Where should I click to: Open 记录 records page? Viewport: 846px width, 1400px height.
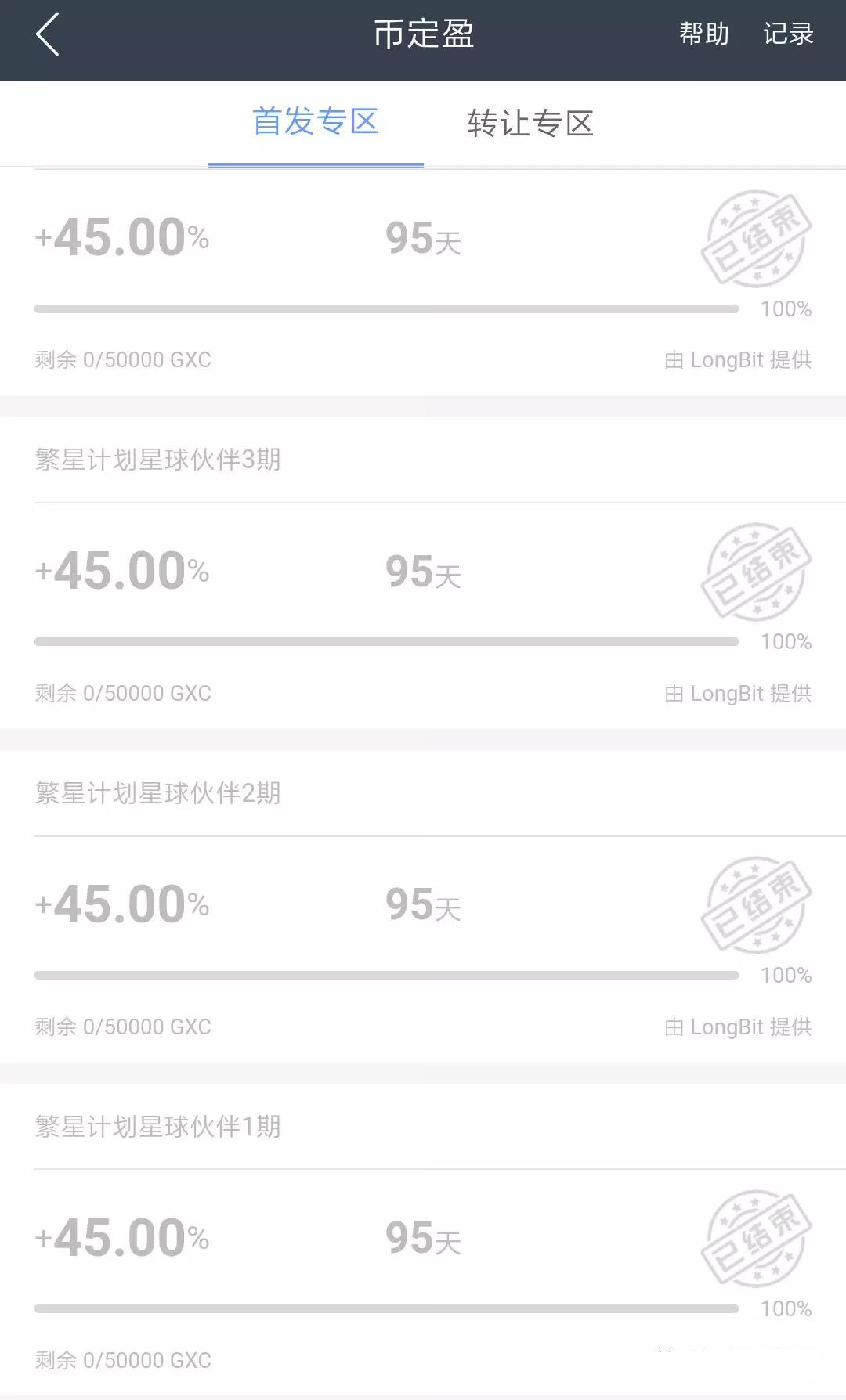pos(788,34)
